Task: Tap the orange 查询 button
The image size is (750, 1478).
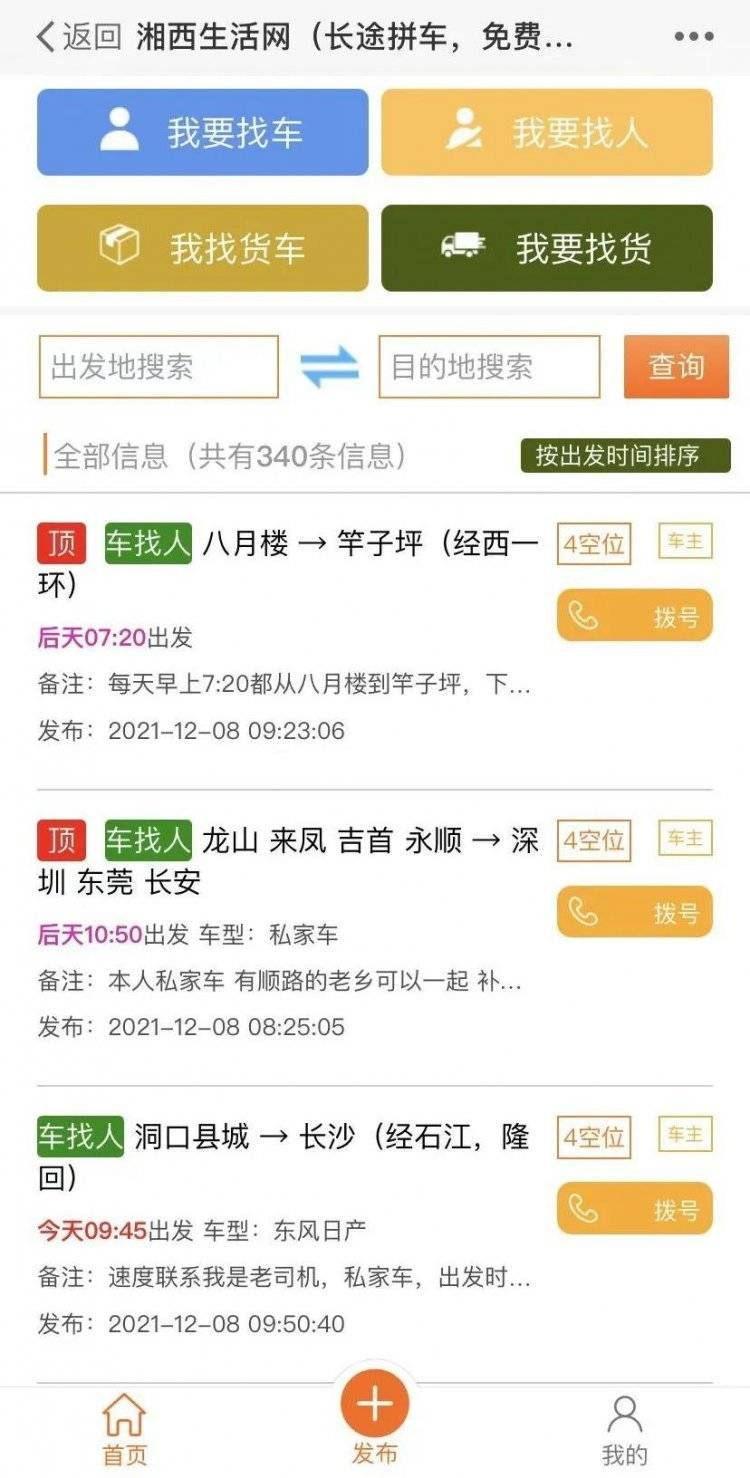Action: coord(676,367)
